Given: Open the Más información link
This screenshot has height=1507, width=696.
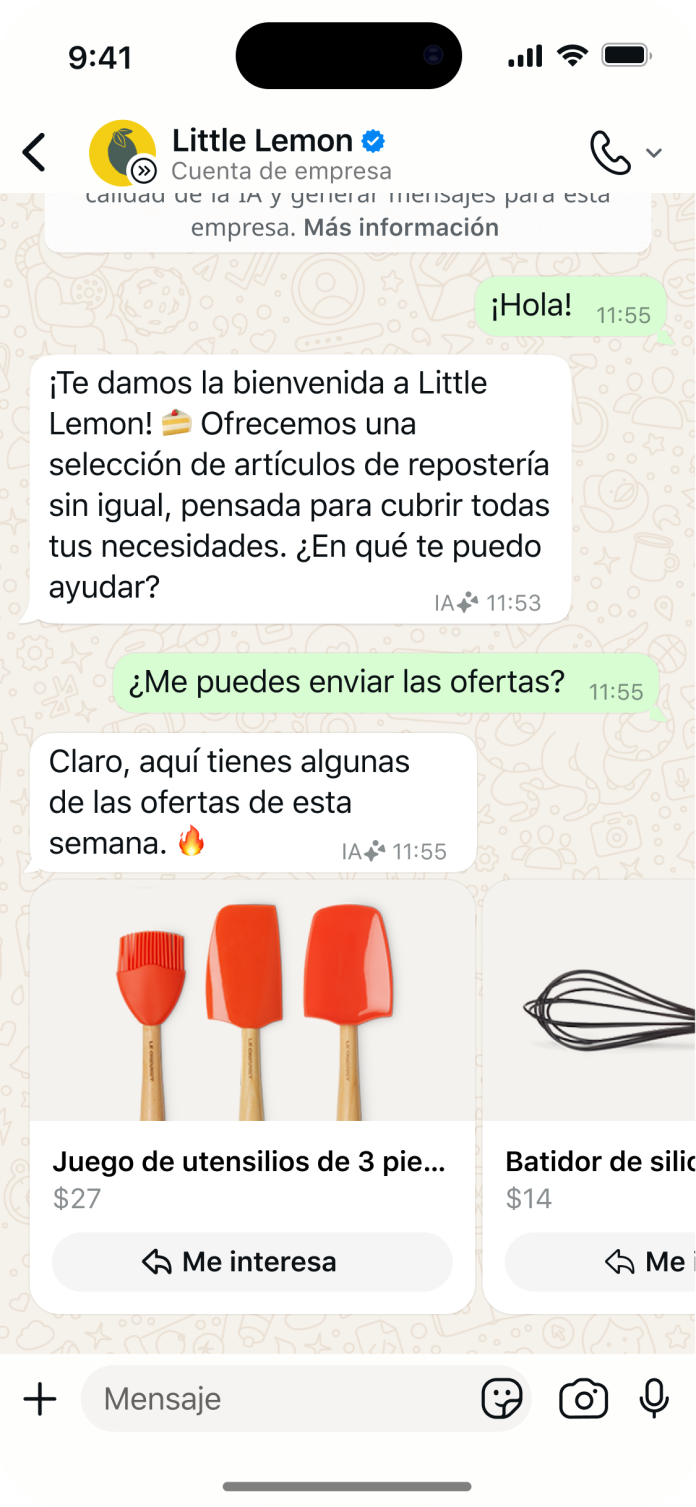Looking at the screenshot, I should [401, 227].
